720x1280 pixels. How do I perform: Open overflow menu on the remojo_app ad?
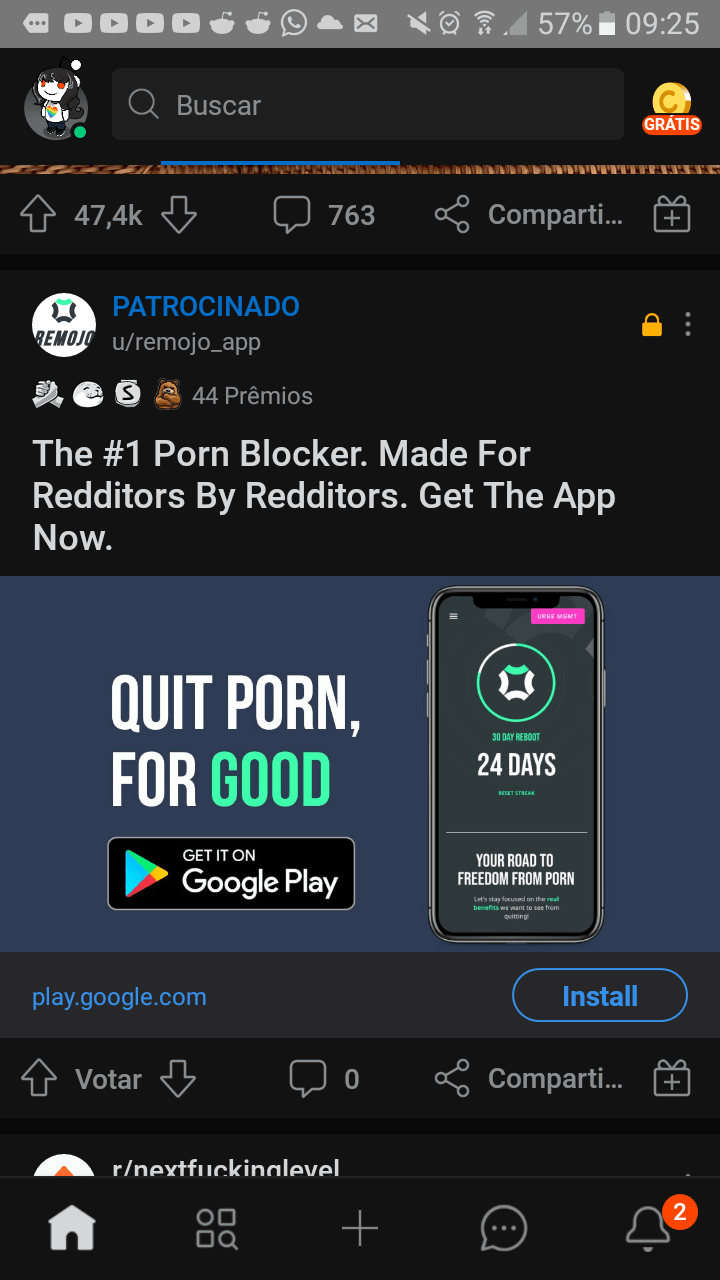[x=688, y=324]
